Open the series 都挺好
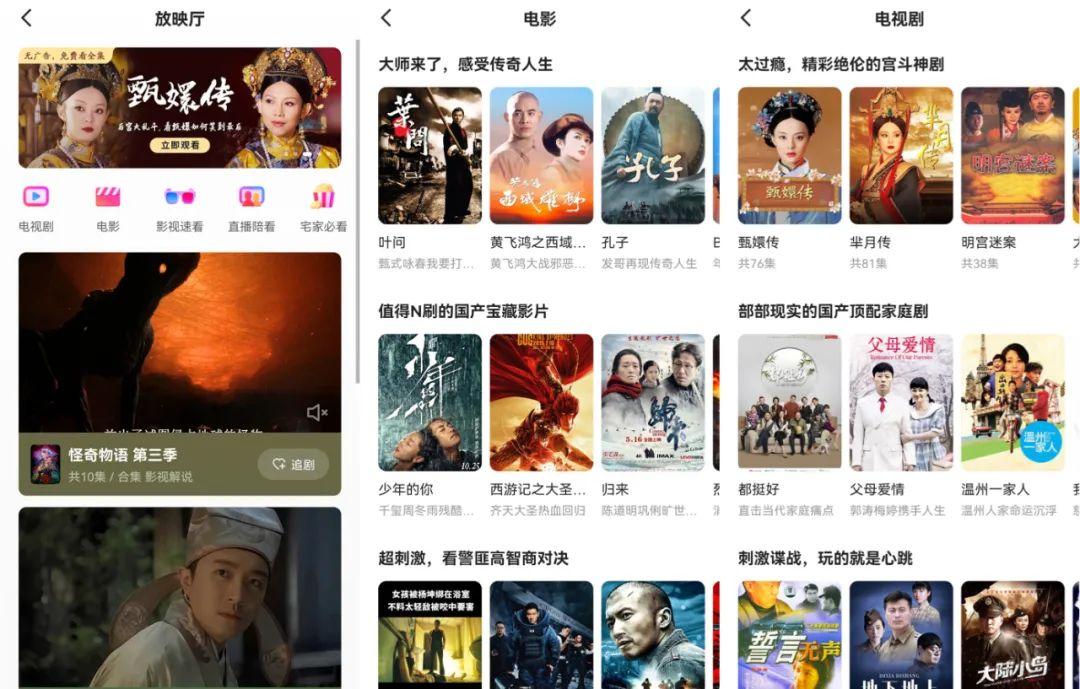 [x=789, y=403]
